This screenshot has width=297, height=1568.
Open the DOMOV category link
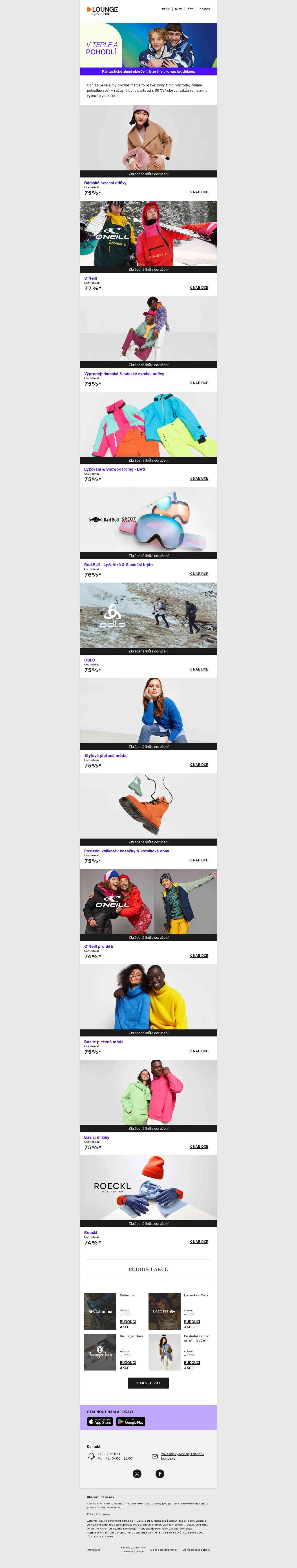pyautogui.click(x=205, y=9)
